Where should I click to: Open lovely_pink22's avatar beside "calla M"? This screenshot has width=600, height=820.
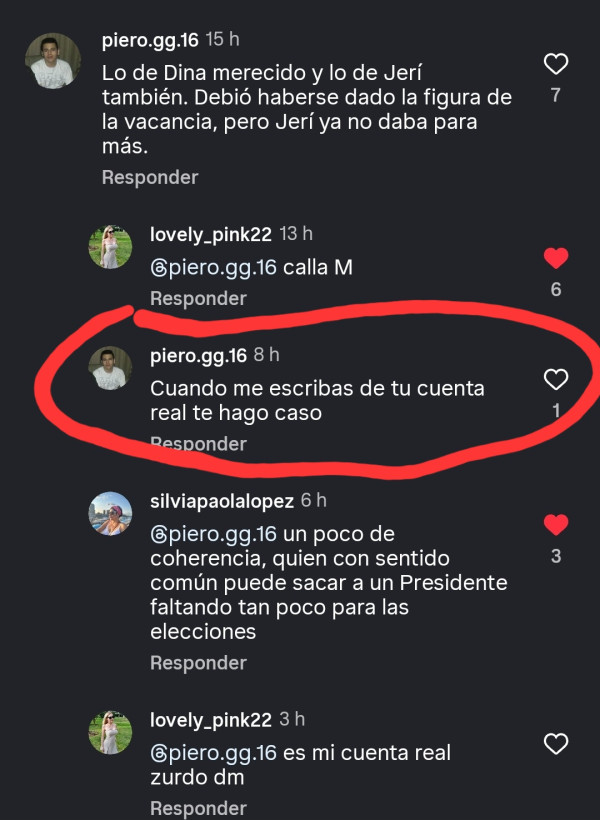click(110, 247)
